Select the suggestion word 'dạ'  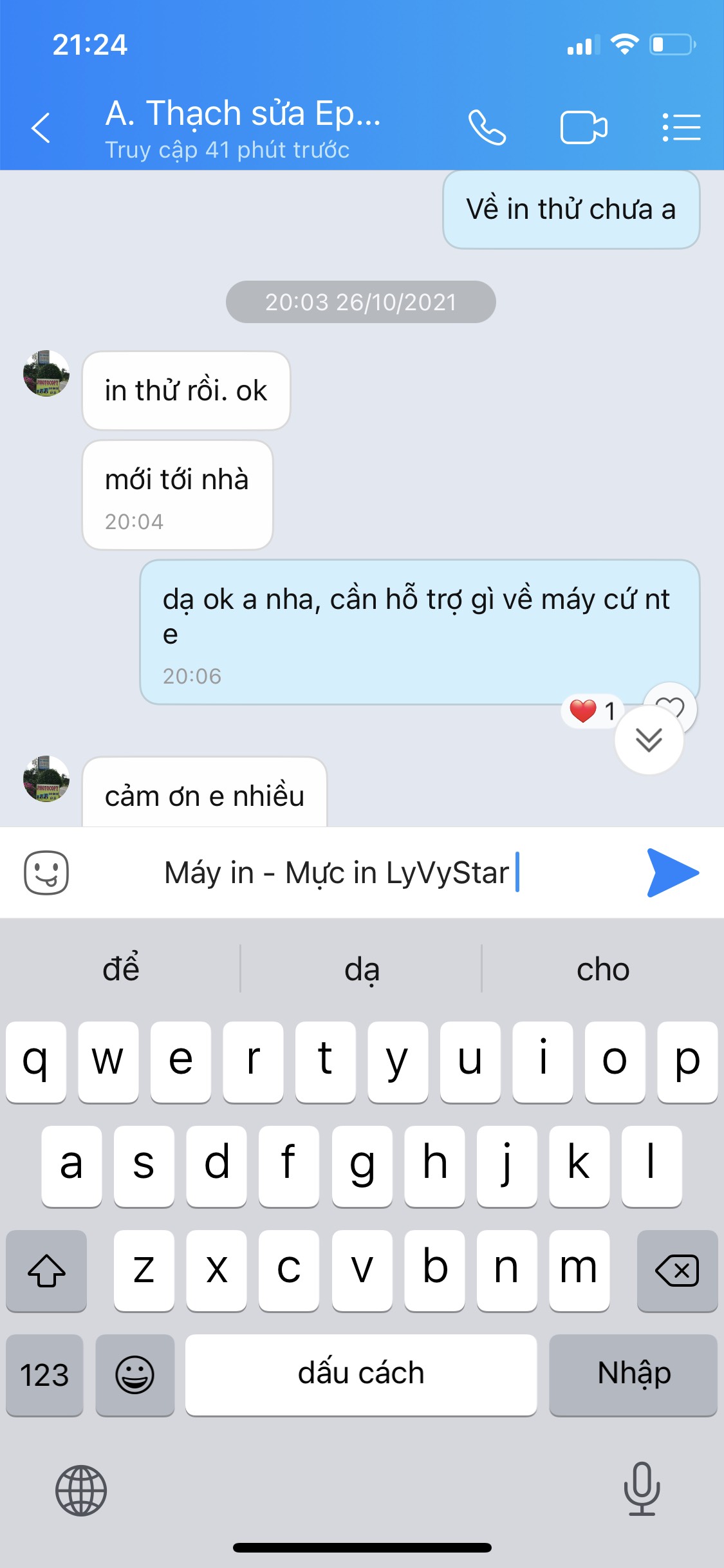click(x=362, y=969)
